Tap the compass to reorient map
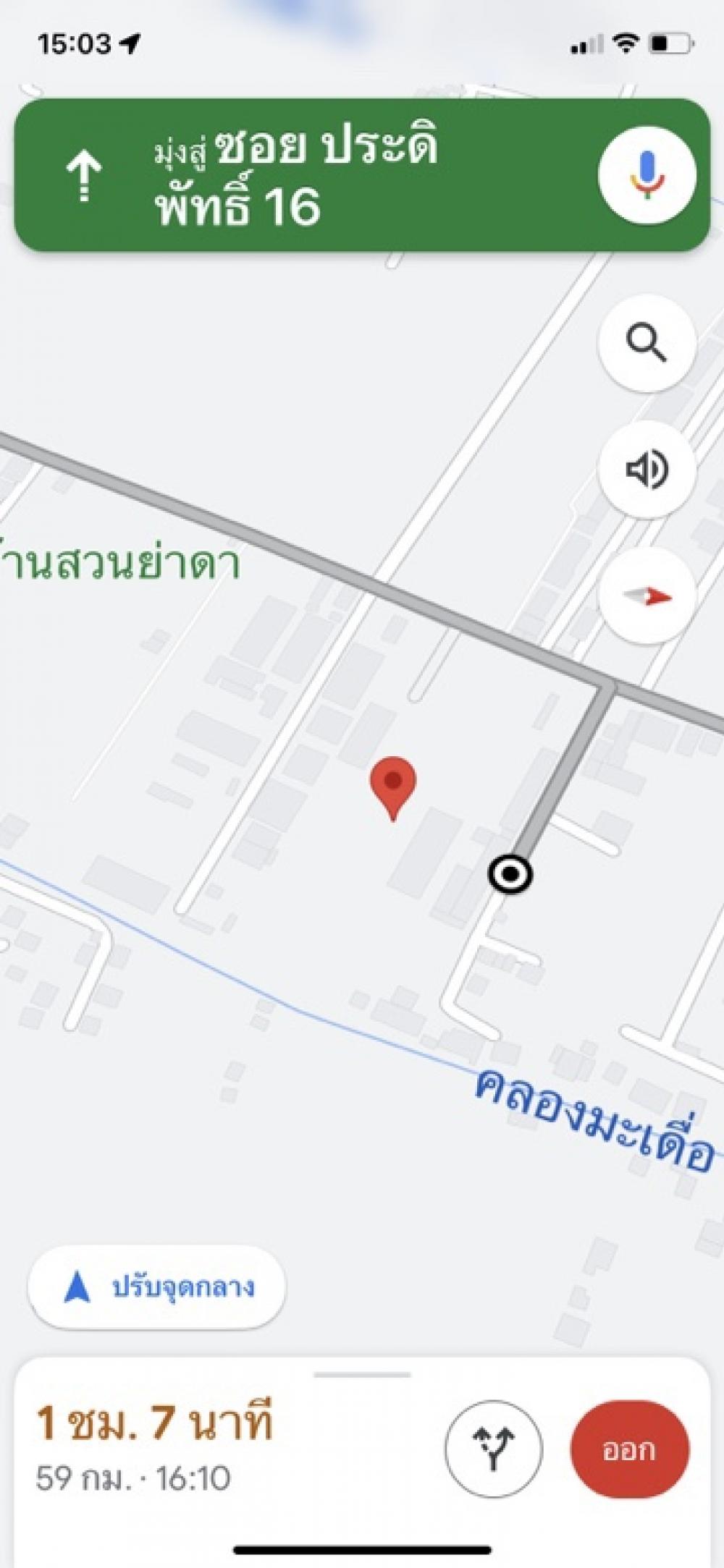 pyautogui.click(x=647, y=596)
